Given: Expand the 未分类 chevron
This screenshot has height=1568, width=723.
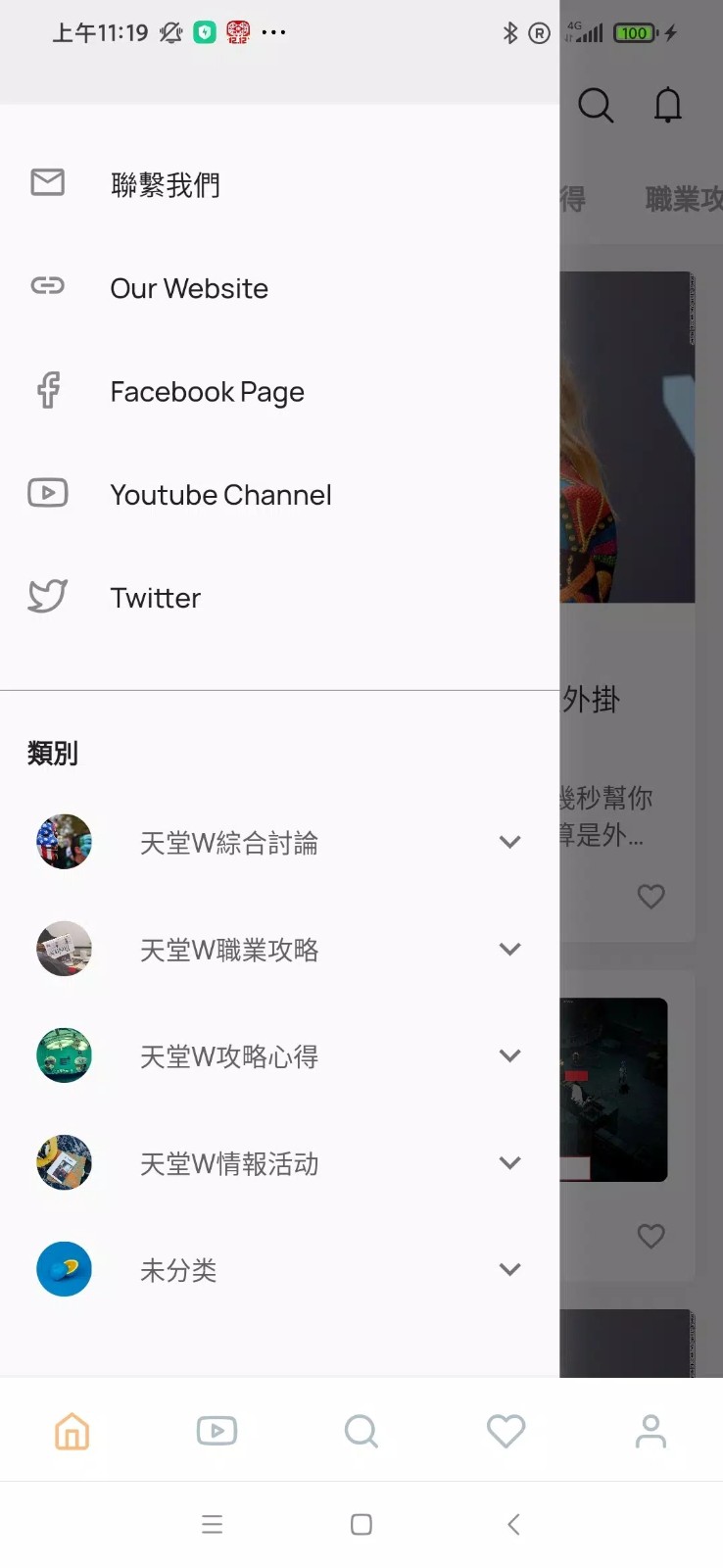Looking at the screenshot, I should [x=509, y=1269].
